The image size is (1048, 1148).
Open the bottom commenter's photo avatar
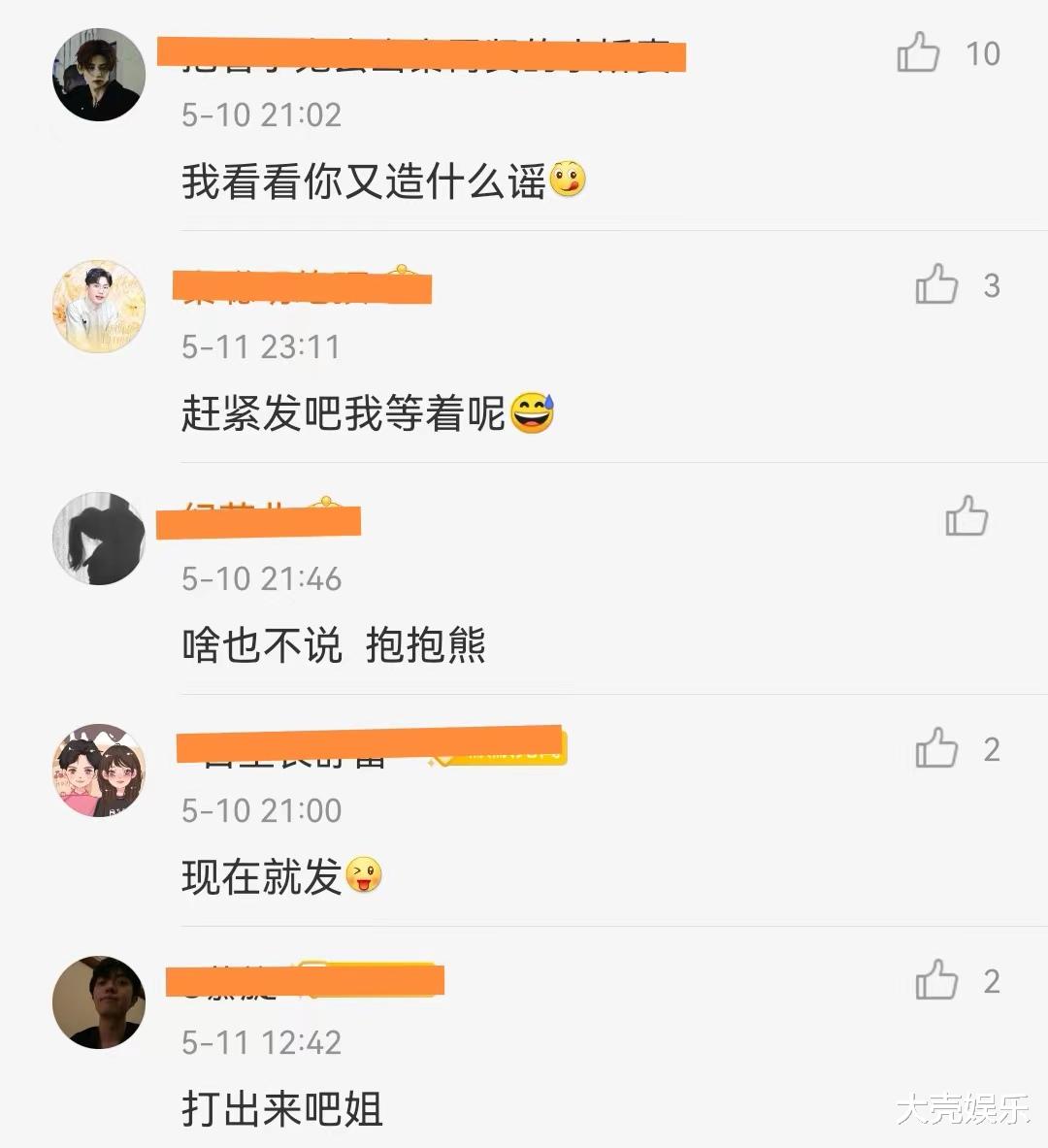point(98,1001)
